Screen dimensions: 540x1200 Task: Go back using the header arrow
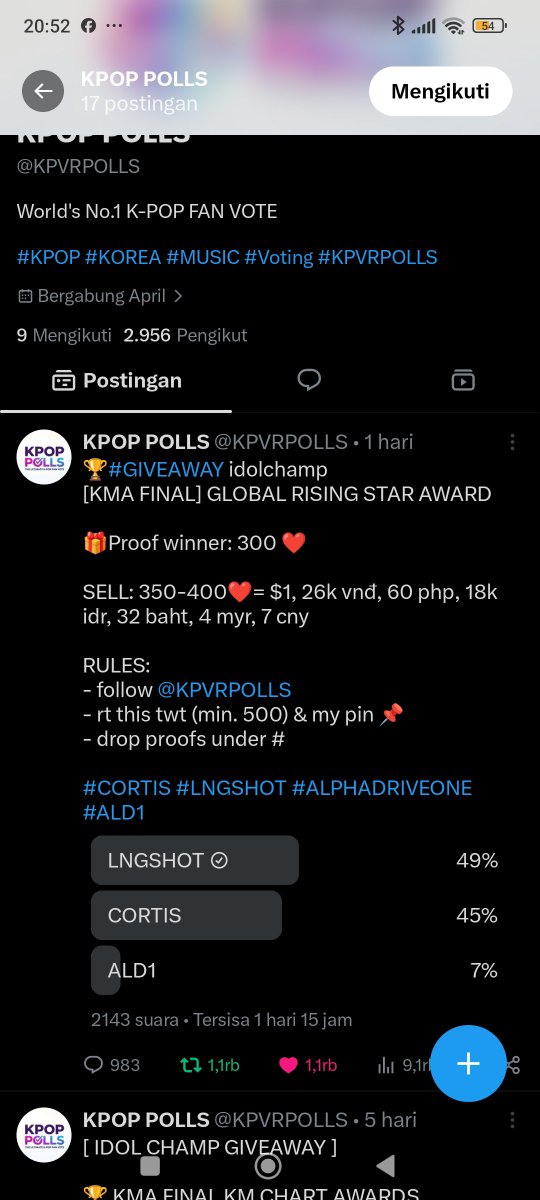point(43,92)
